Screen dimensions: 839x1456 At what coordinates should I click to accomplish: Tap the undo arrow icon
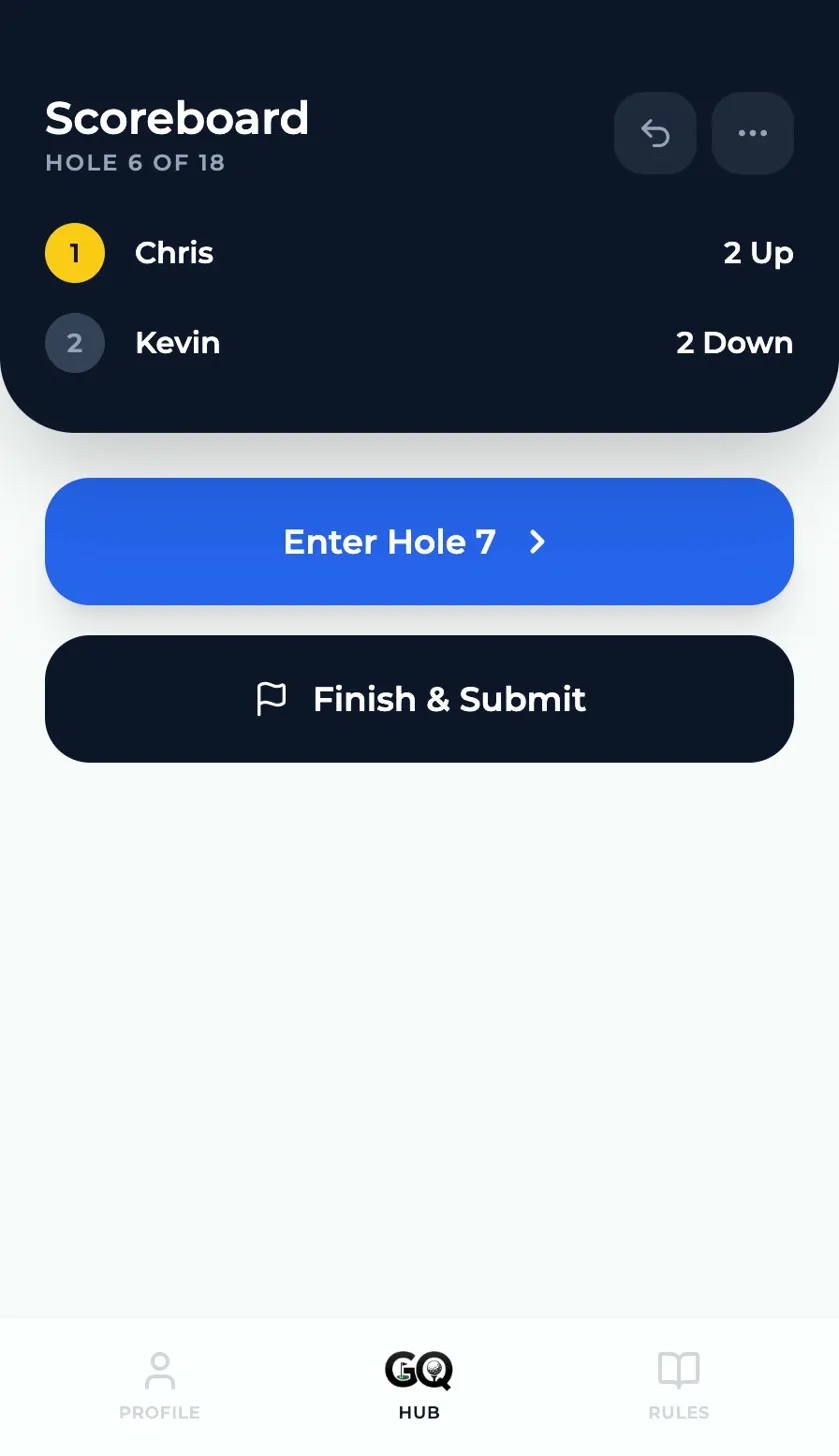[655, 133]
